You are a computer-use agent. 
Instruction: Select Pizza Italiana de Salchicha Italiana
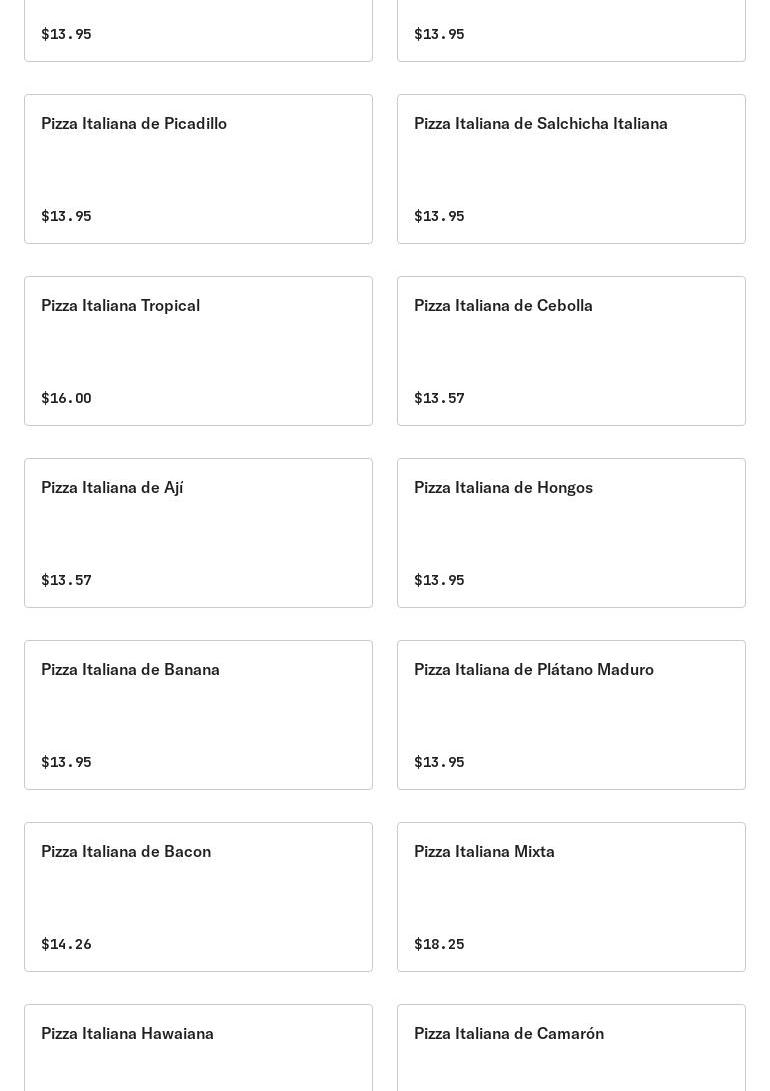[x=571, y=169]
